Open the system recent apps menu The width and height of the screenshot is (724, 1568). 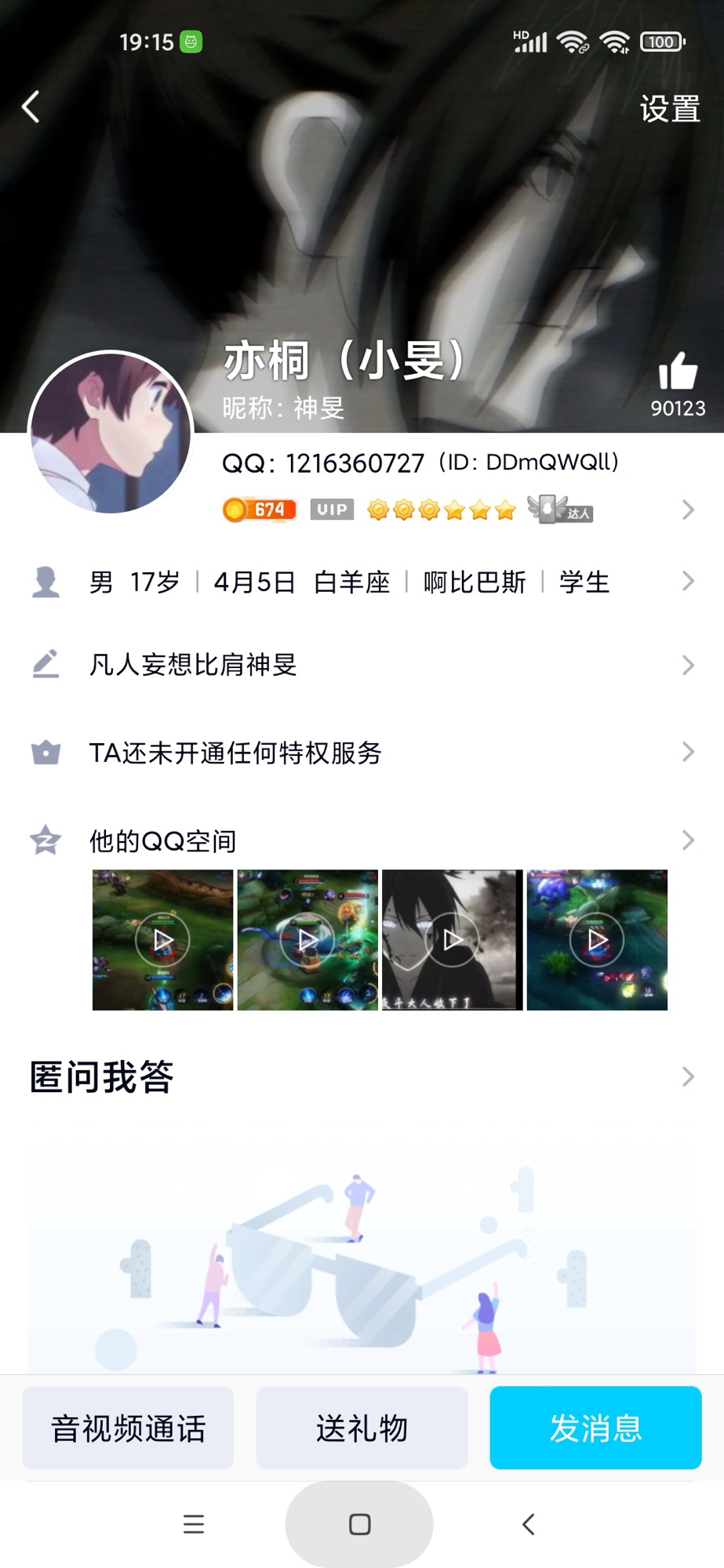(x=193, y=1524)
